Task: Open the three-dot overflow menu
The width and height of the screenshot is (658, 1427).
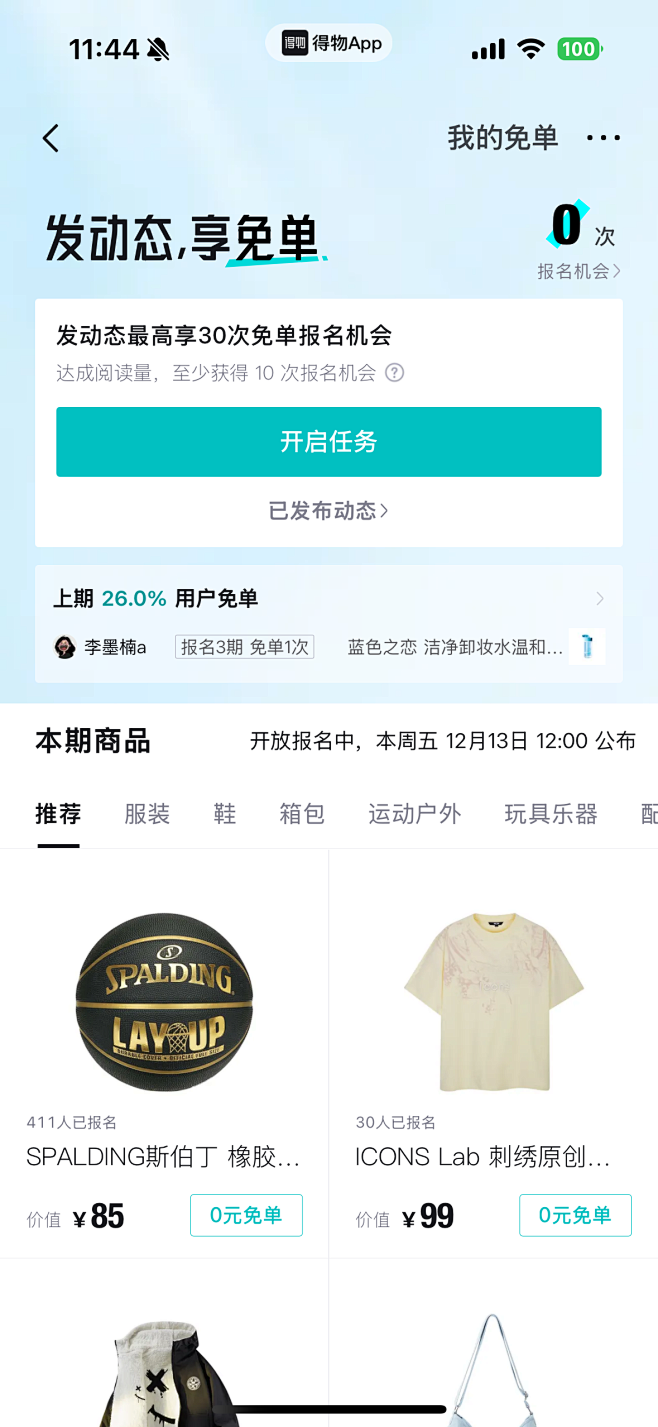Action: [x=603, y=138]
